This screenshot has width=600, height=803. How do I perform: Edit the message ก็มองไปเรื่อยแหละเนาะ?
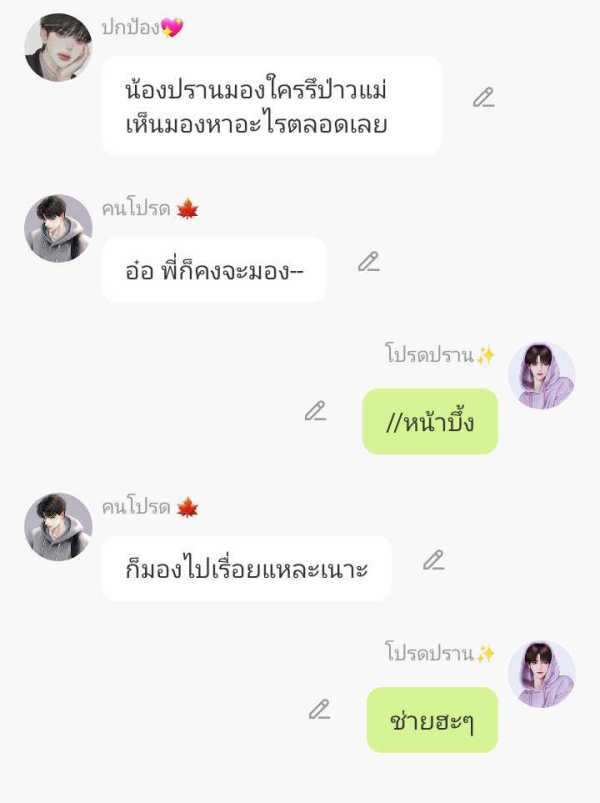coord(433,561)
